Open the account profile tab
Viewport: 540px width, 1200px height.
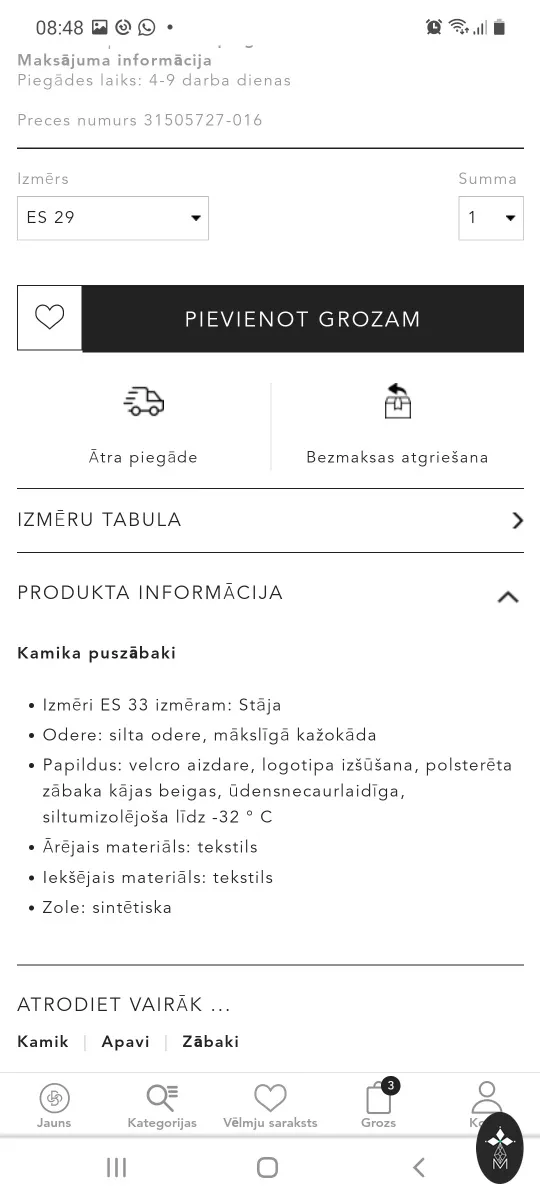(486, 1105)
